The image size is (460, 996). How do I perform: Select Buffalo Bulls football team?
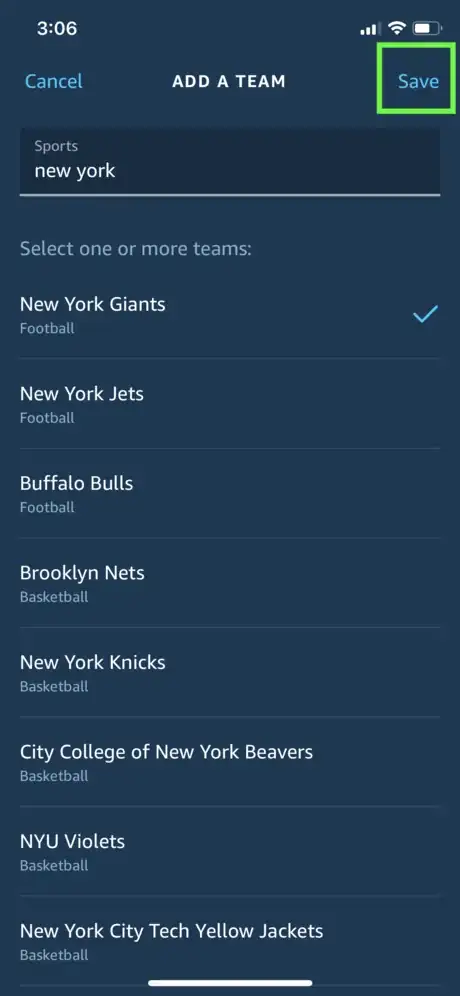(x=230, y=493)
